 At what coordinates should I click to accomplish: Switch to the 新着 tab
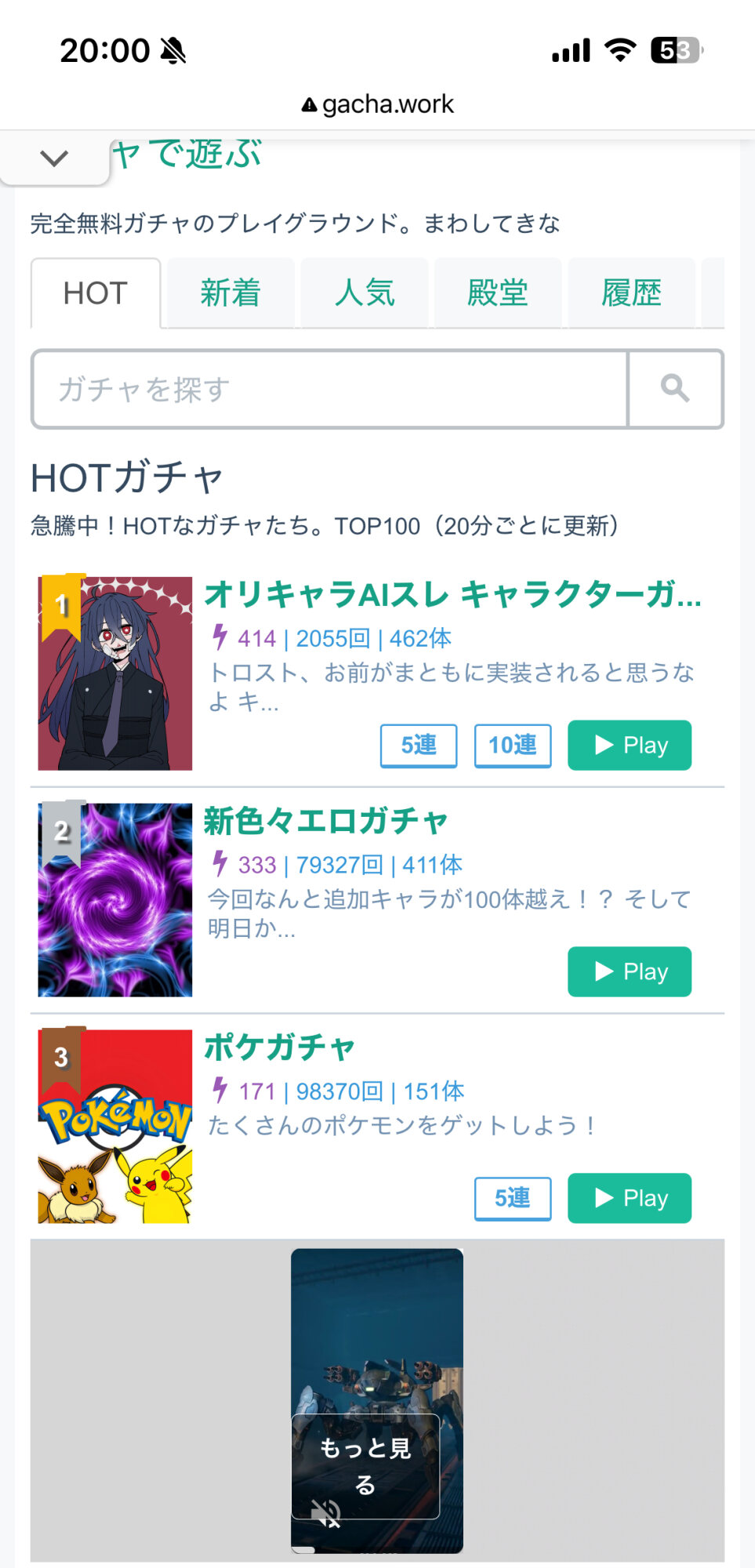click(x=230, y=293)
